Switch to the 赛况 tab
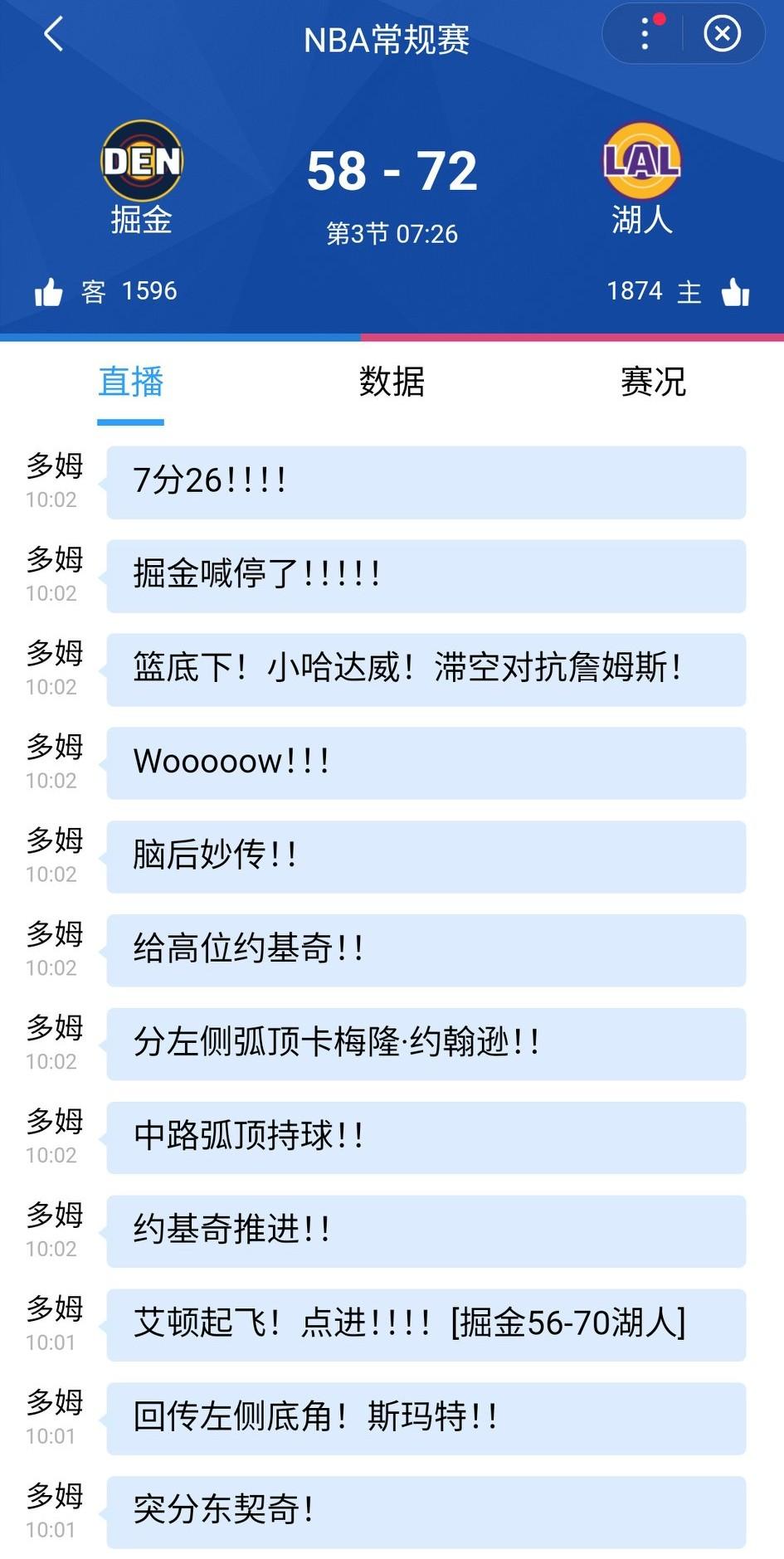 tap(652, 382)
